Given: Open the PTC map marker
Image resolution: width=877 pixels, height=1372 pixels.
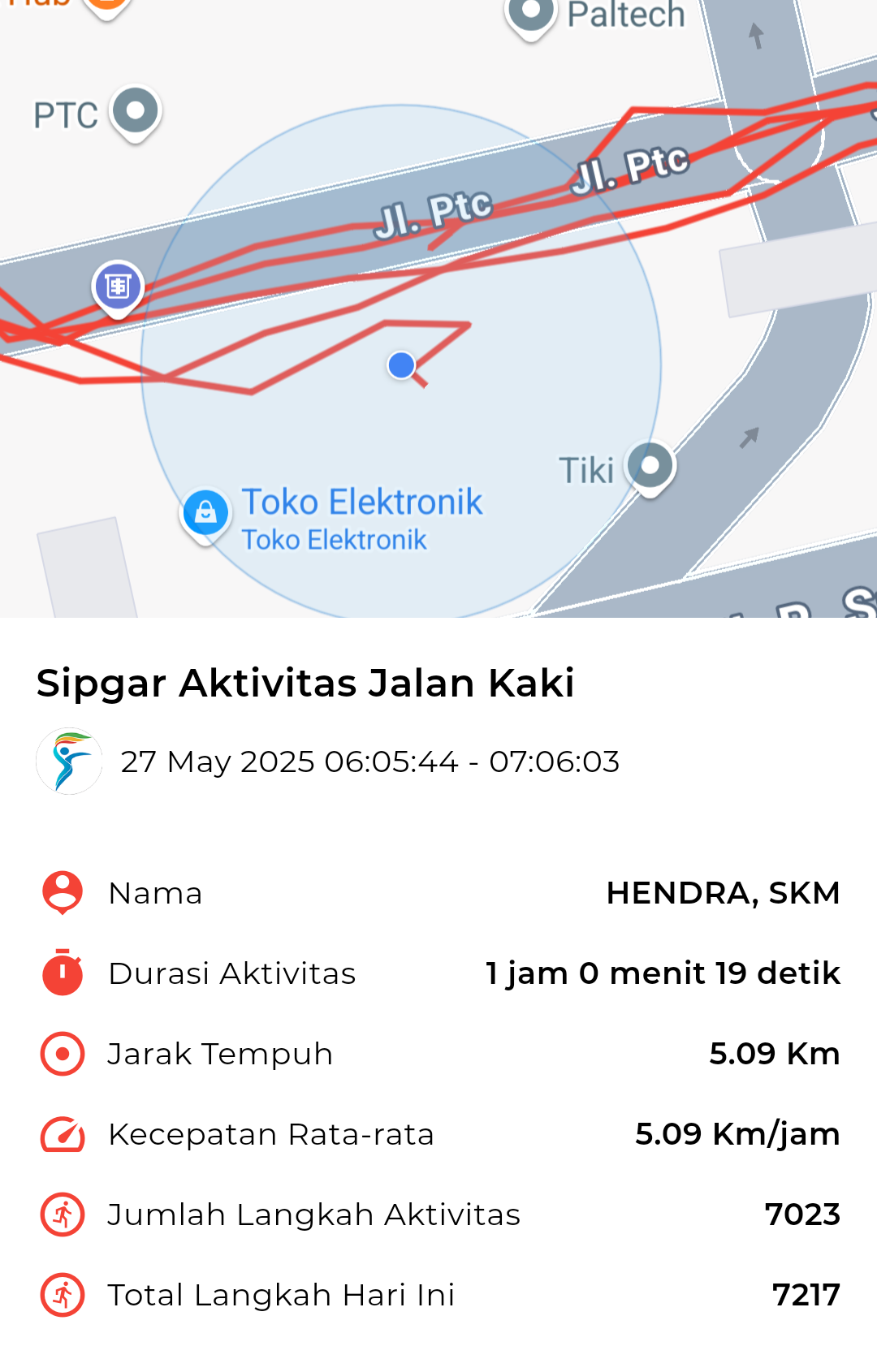Looking at the screenshot, I should point(134,111).
